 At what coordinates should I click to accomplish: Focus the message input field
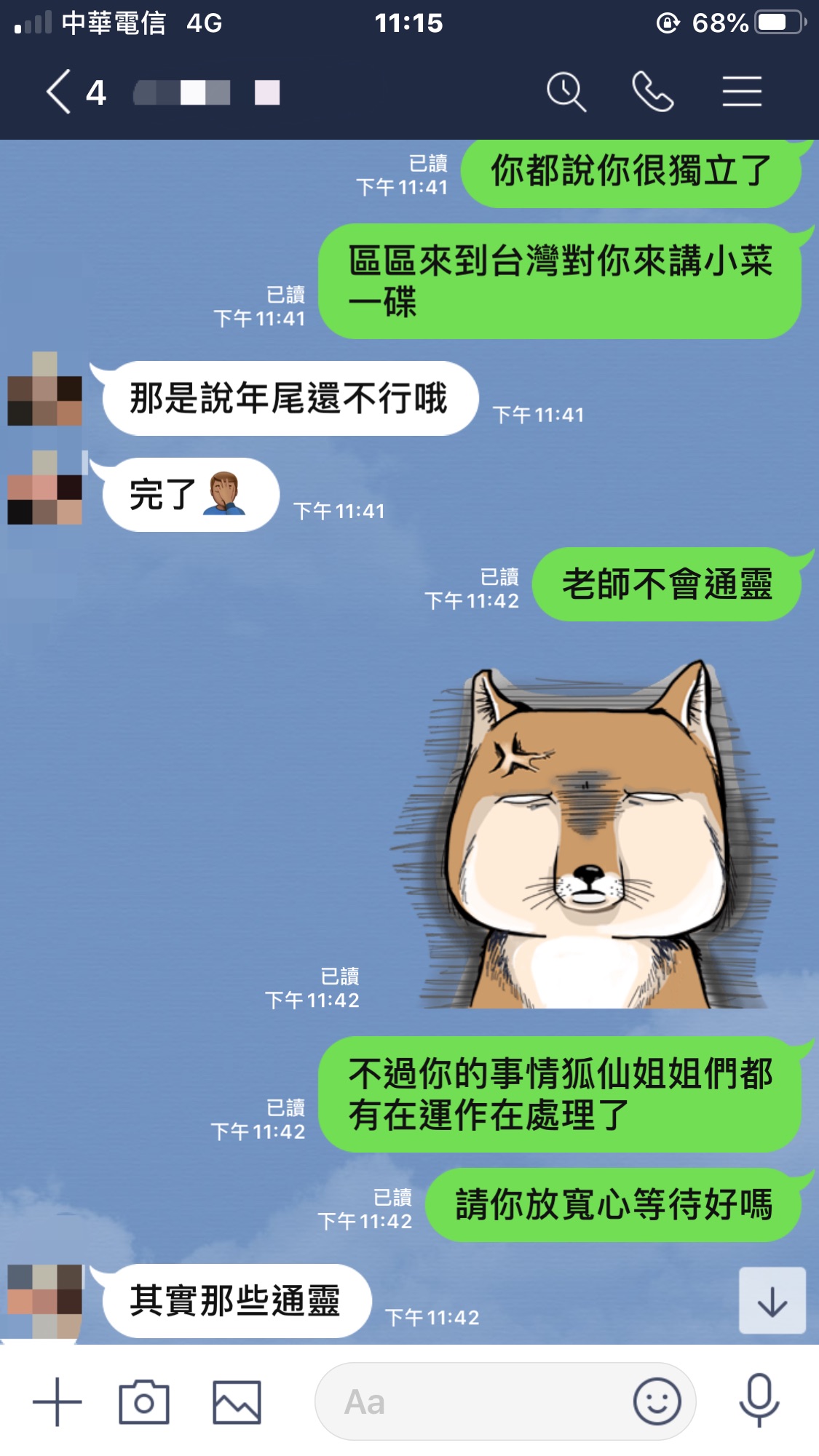(x=473, y=1401)
